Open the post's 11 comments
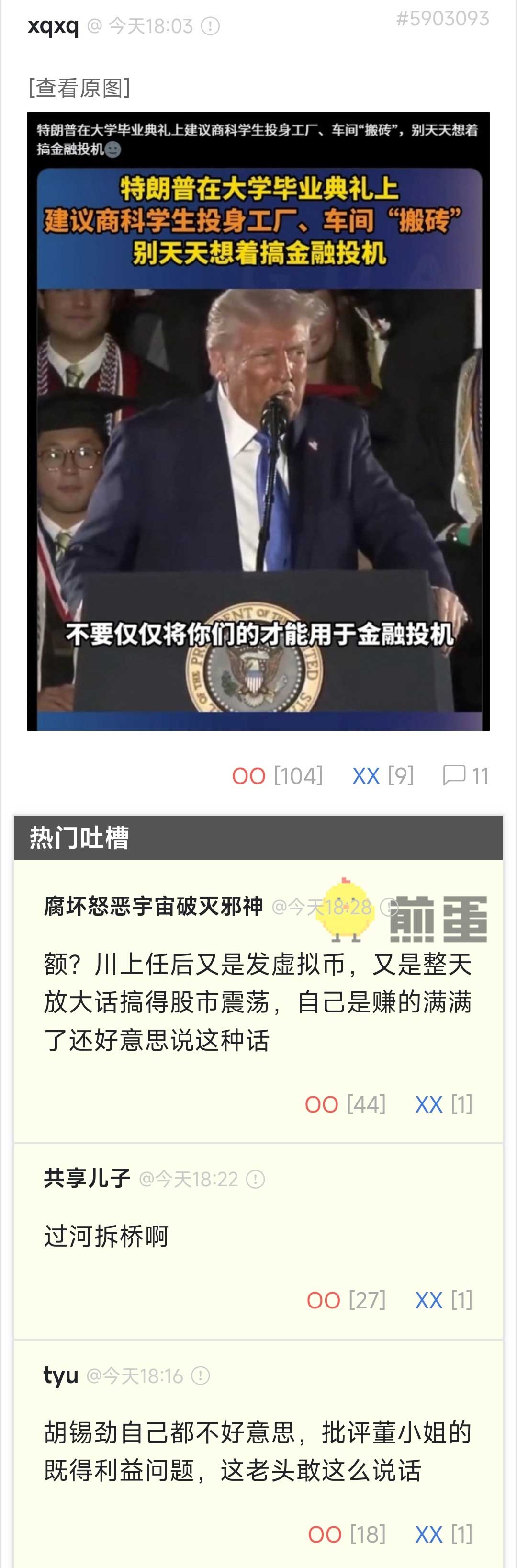517x1568 pixels. point(465,776)
